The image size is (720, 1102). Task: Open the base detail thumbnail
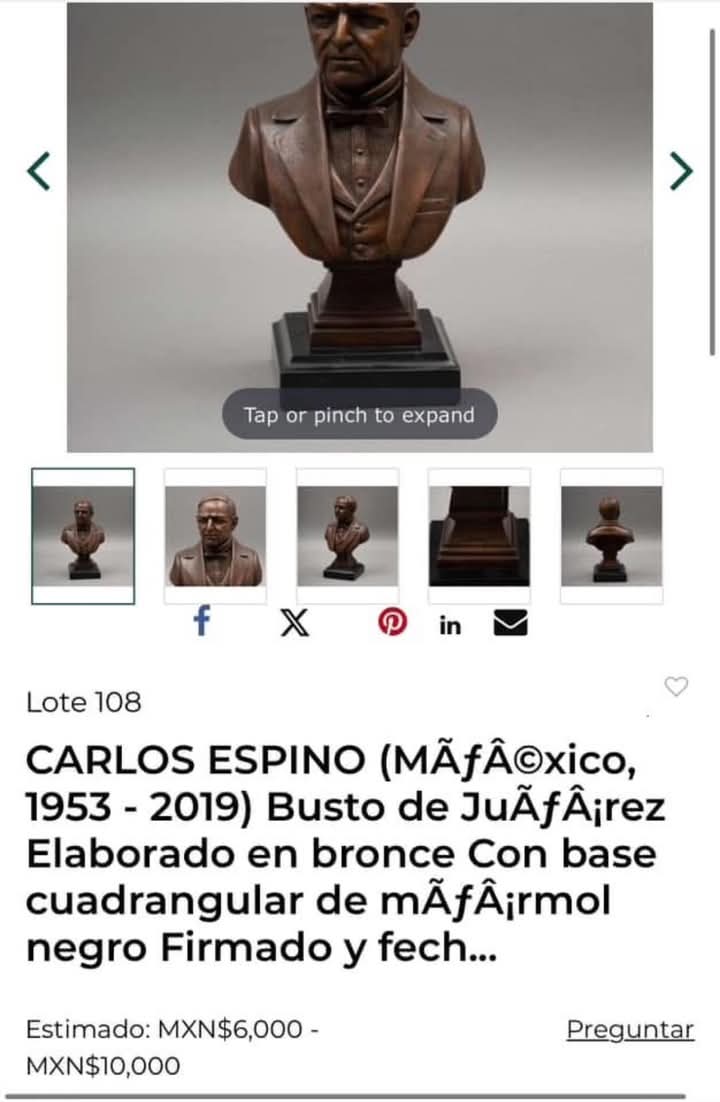pyautogui.click(x=479, y=536)
